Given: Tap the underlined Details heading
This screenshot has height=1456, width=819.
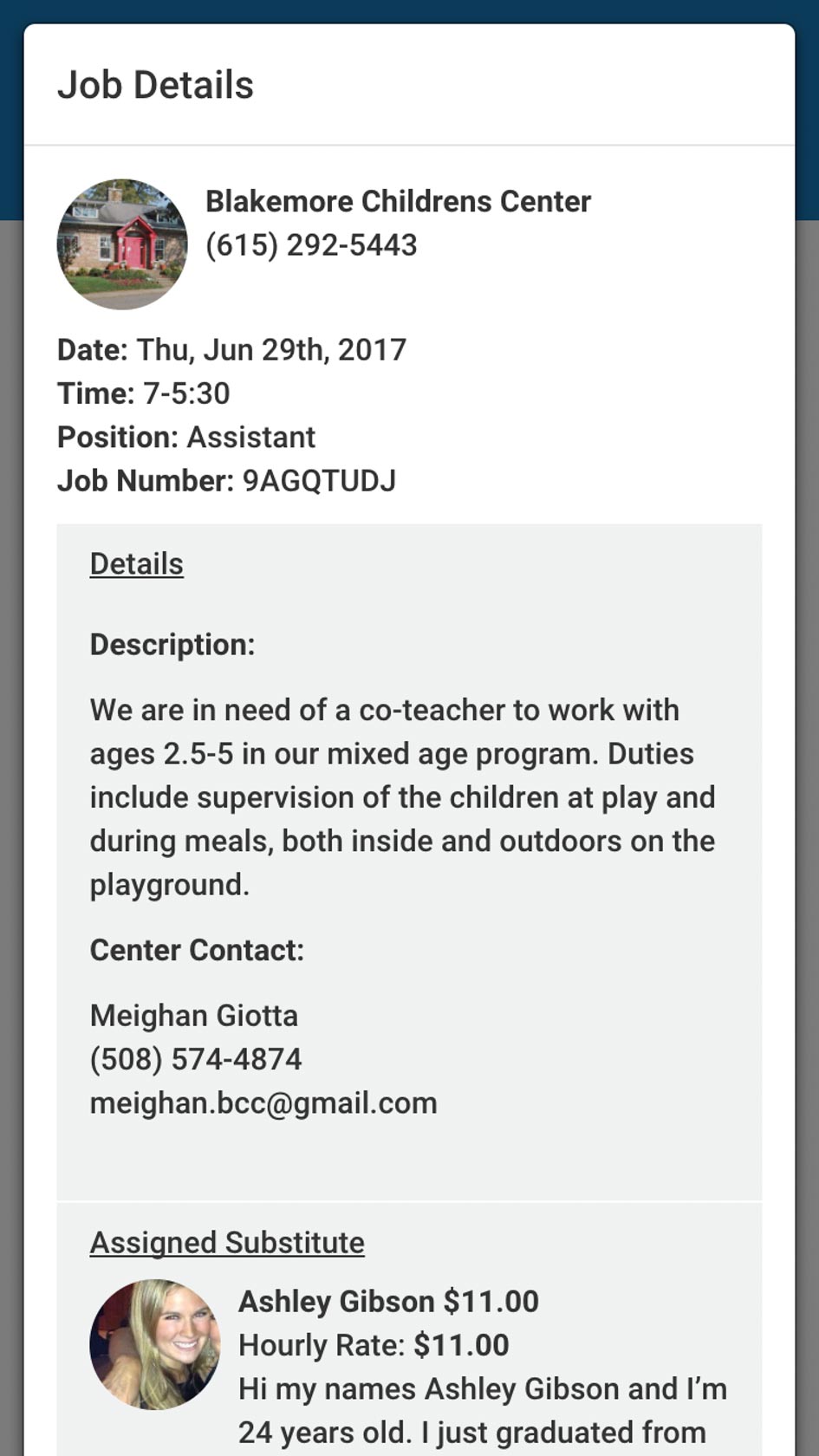Looking at the screenshot, I should pos(136,564).
